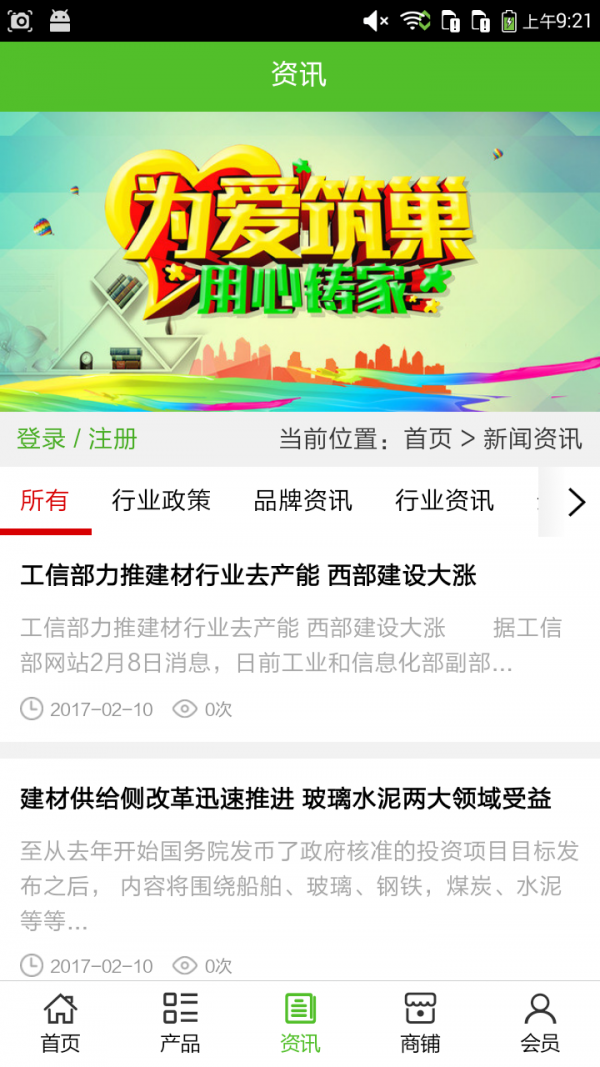The image size is (600, 1067).
Task: Tap the 首页 breadcrumb link
Action: [x=428, y=438]
